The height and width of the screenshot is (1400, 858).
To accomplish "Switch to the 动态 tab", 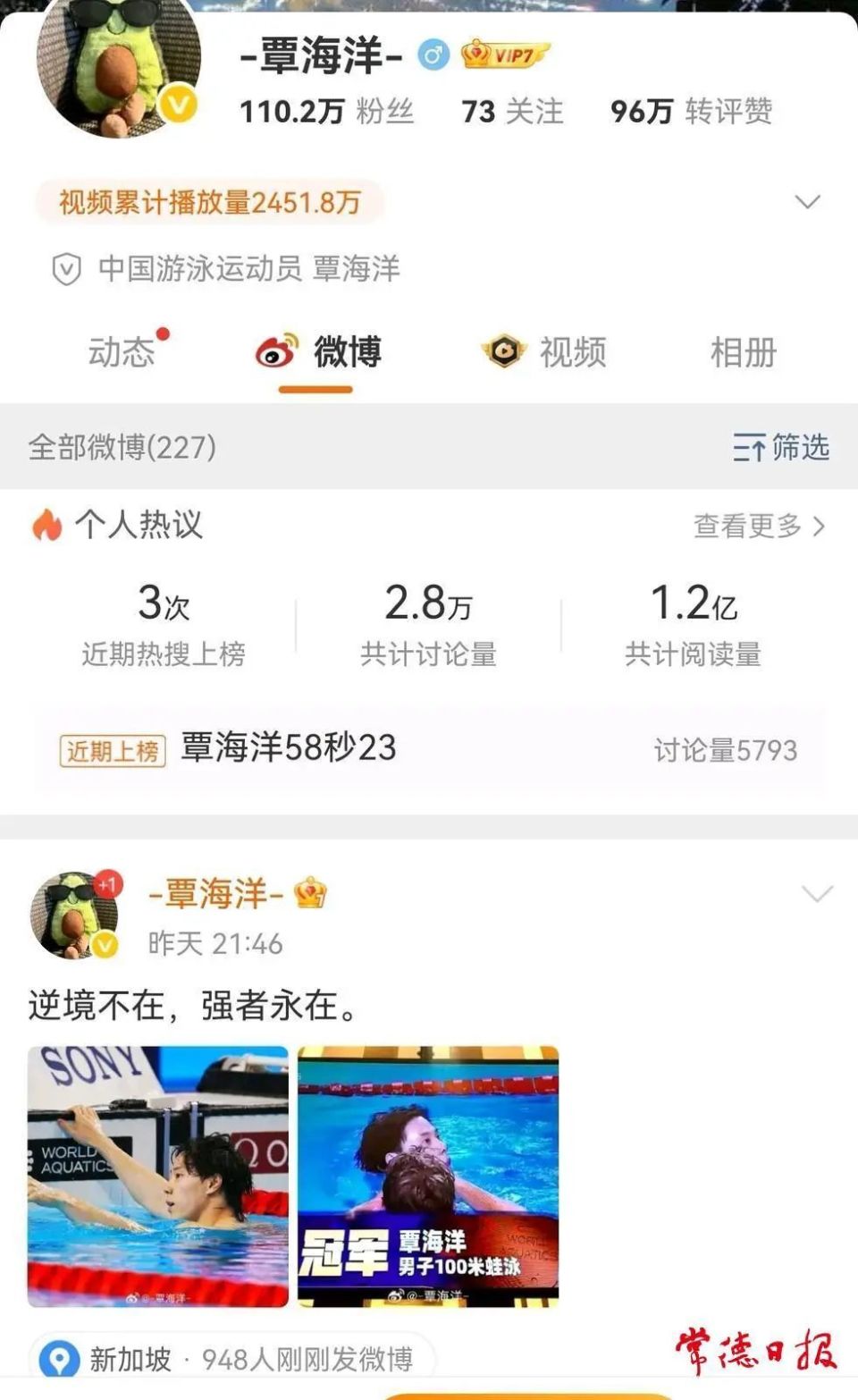I will point(122,352).
